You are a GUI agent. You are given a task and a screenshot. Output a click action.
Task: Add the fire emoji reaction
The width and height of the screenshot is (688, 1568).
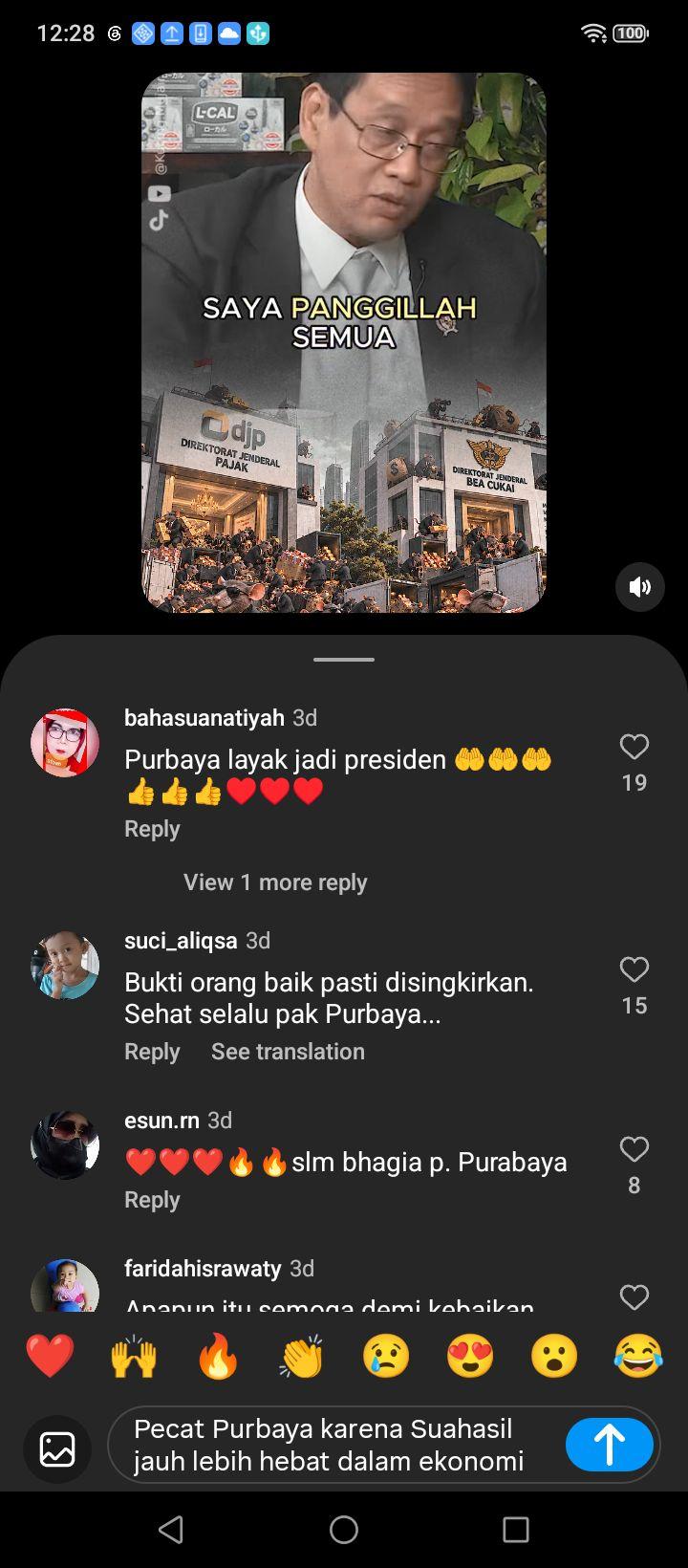(218, 1357)
